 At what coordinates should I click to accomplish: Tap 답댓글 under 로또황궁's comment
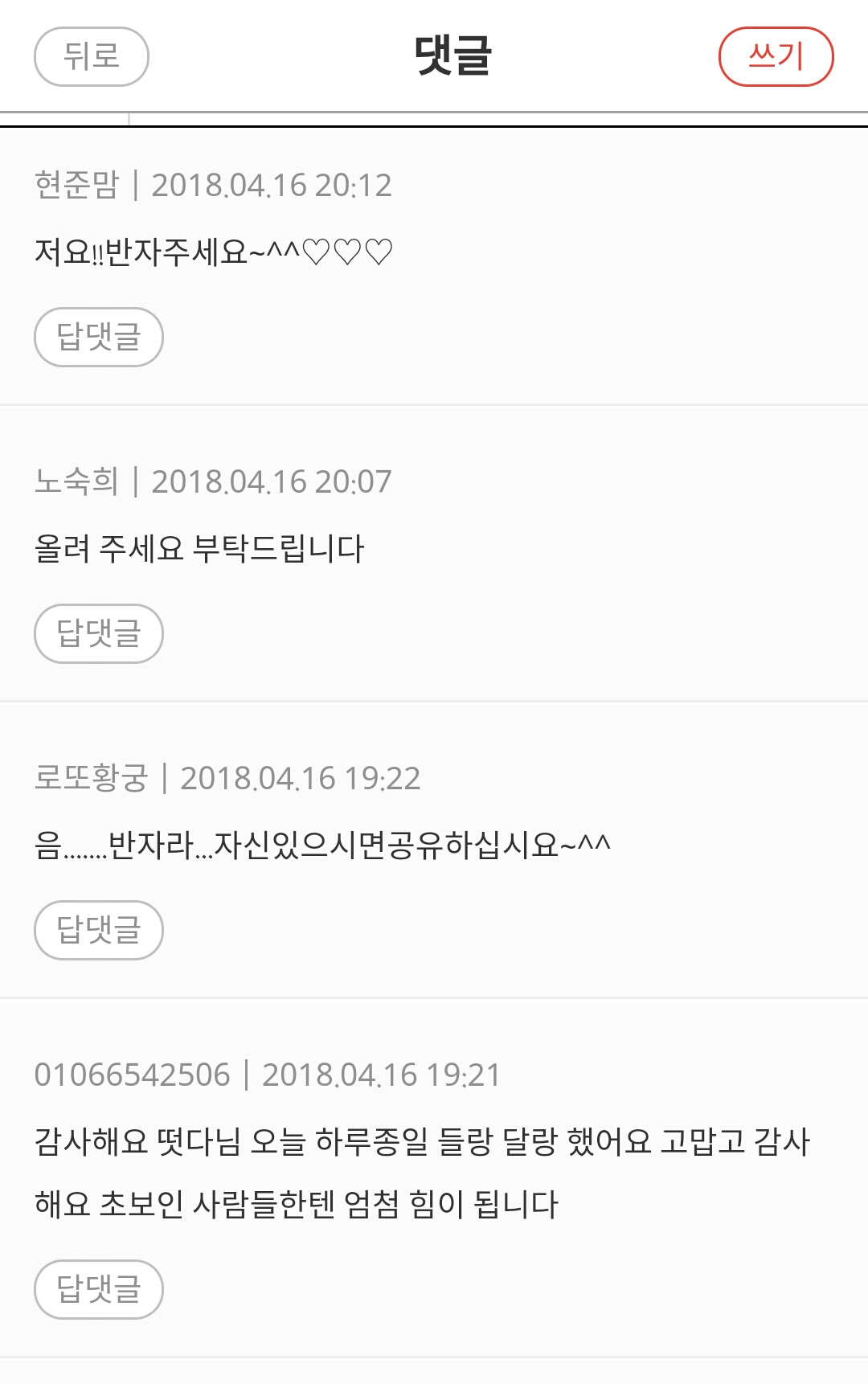click(99, 930)
